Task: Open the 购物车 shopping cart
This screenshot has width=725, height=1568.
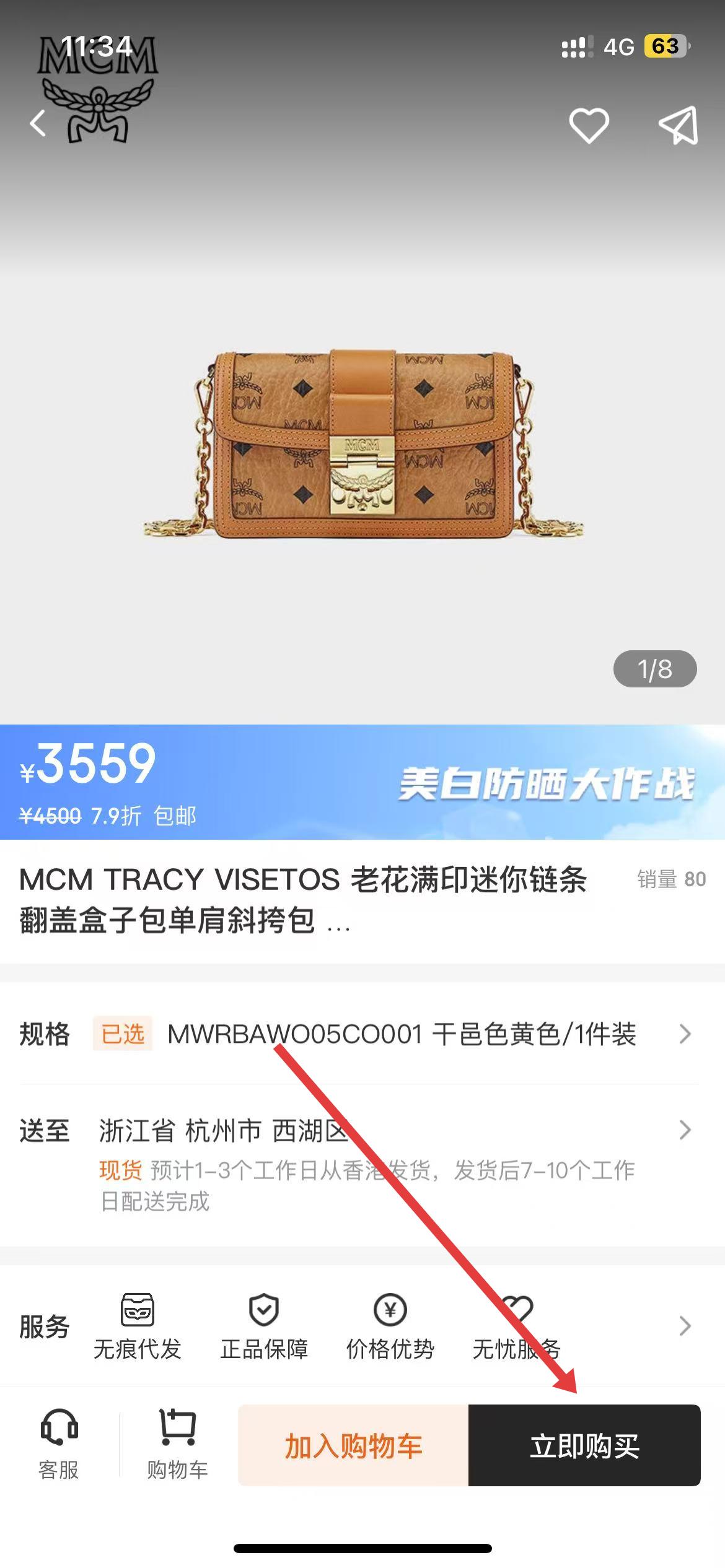Action: click(177, 1444)
